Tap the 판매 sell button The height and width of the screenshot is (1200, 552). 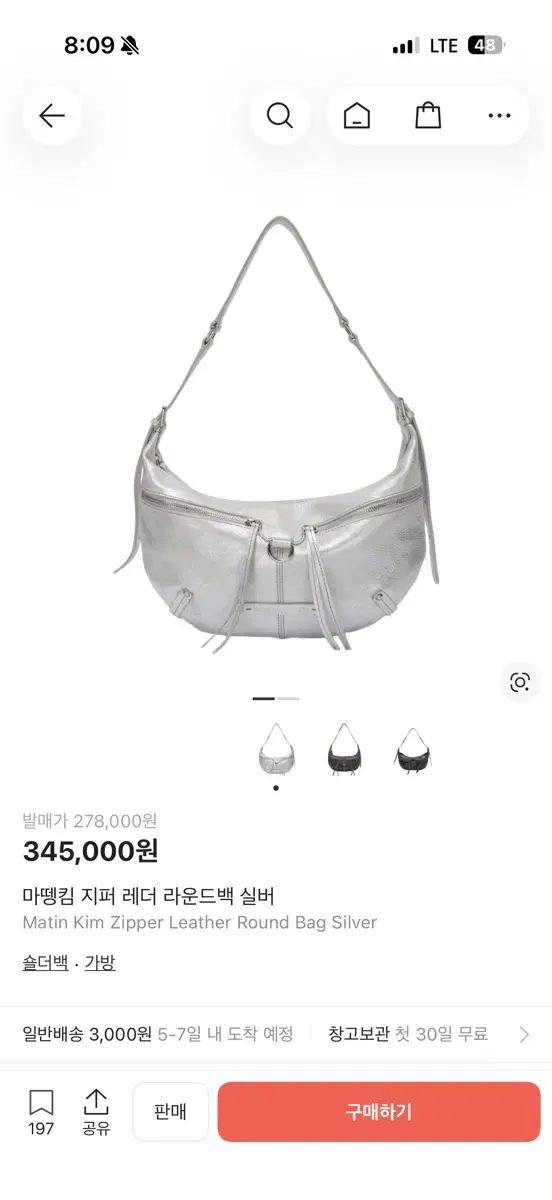coord(170,1112)
